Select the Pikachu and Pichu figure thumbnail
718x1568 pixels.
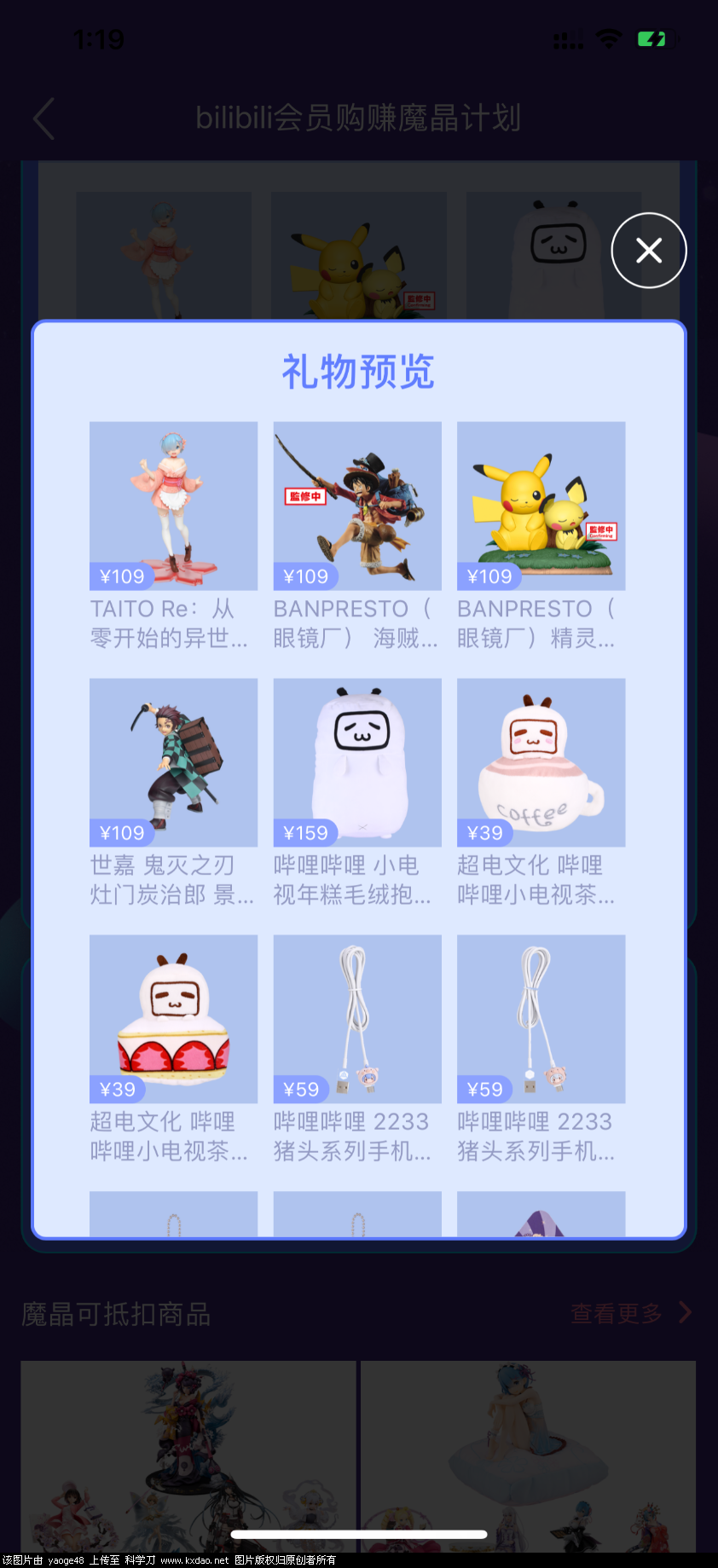pyautogui.click(x=541, y=506)
